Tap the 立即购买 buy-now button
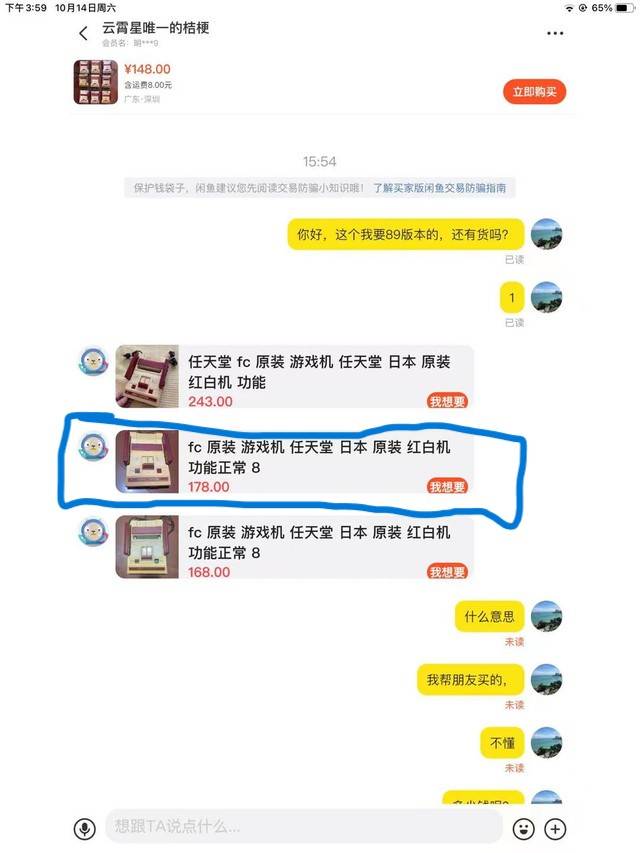Screen dimensions: 640x853 (x=535, y=91)
